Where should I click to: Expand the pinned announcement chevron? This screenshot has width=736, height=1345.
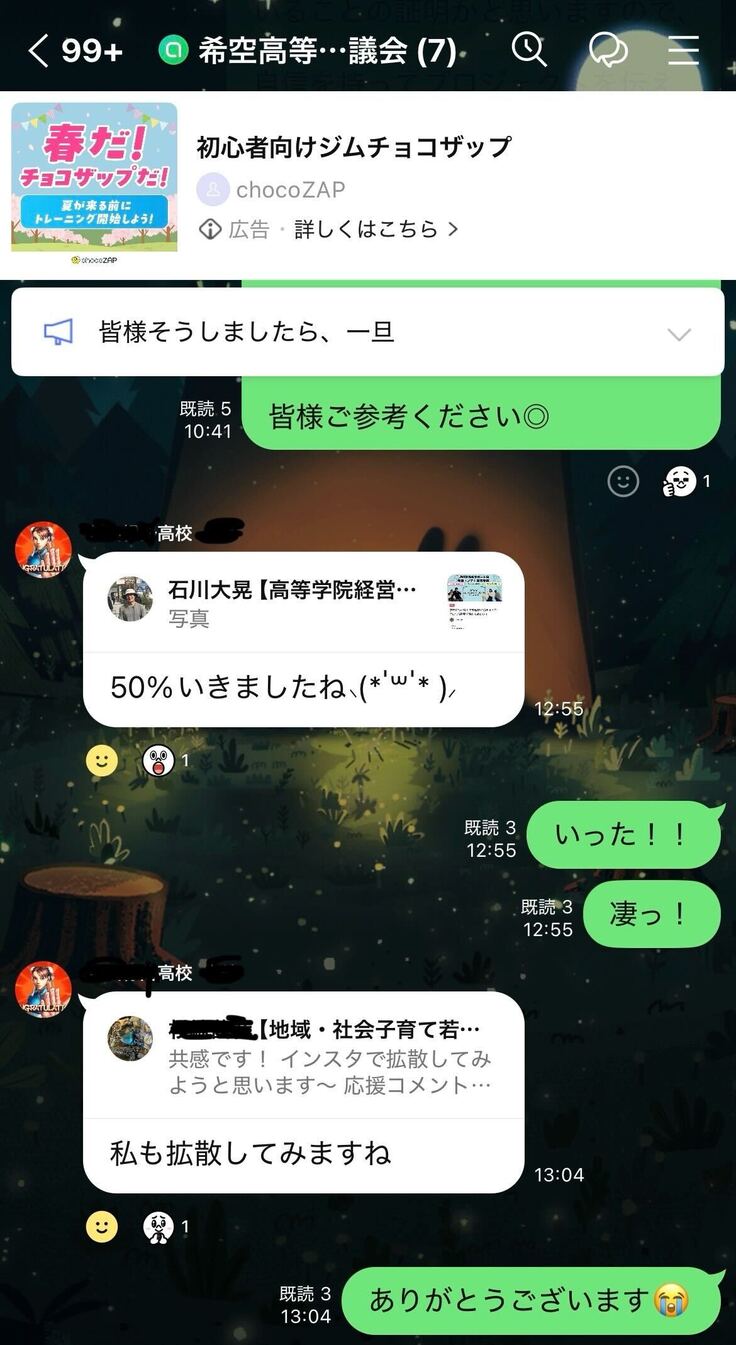[679, 334]
